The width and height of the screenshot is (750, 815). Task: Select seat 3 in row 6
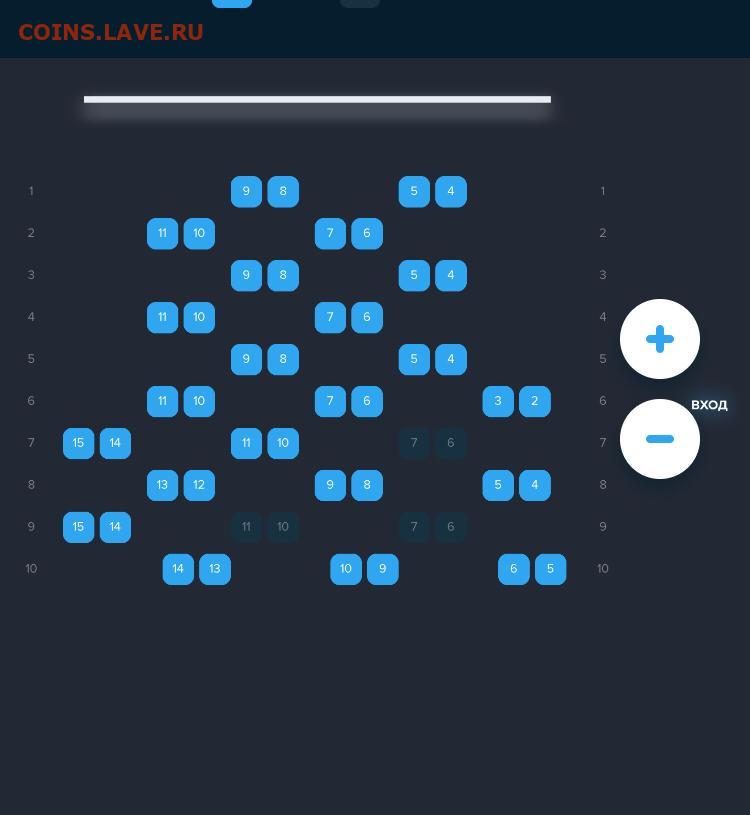click(498, 402)
